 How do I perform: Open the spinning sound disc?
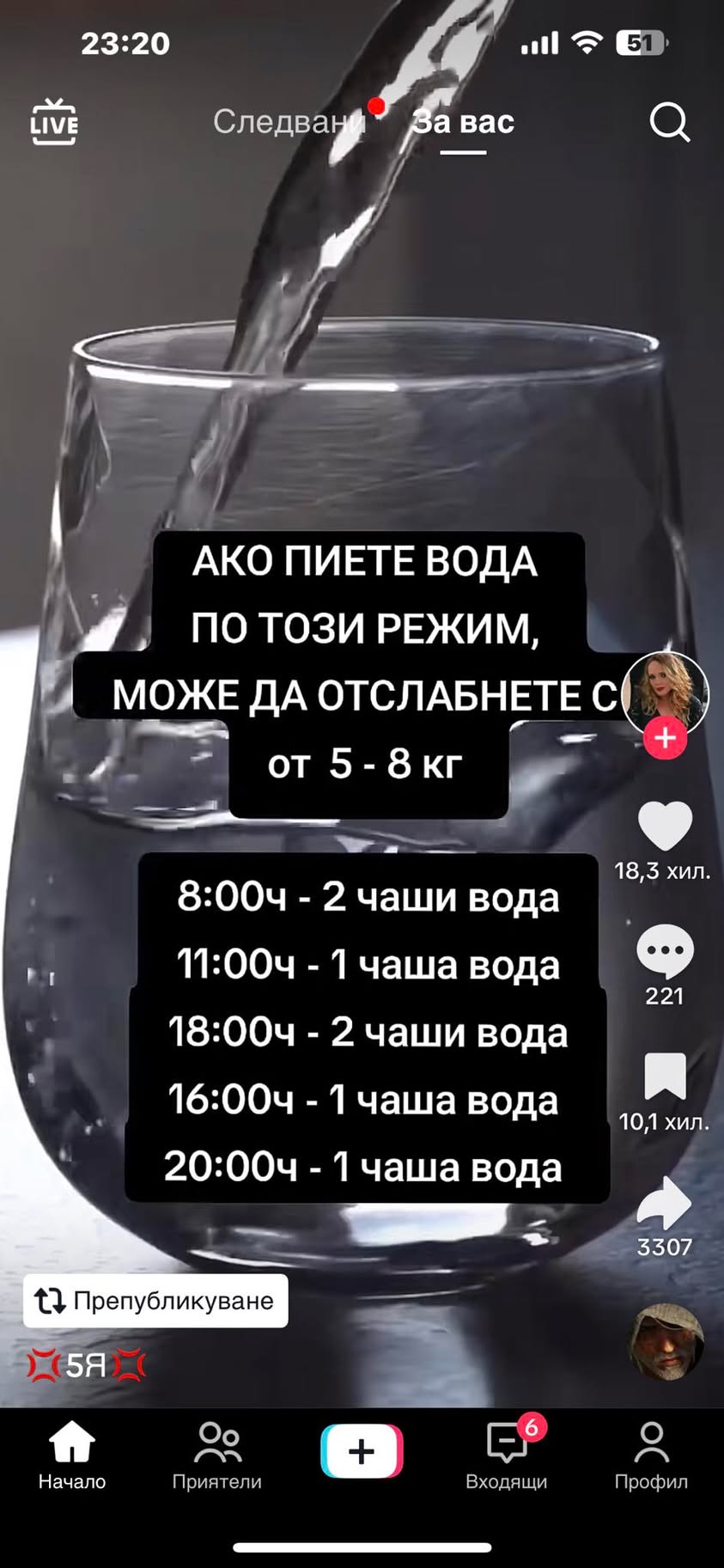click(x=666, y=1341)
